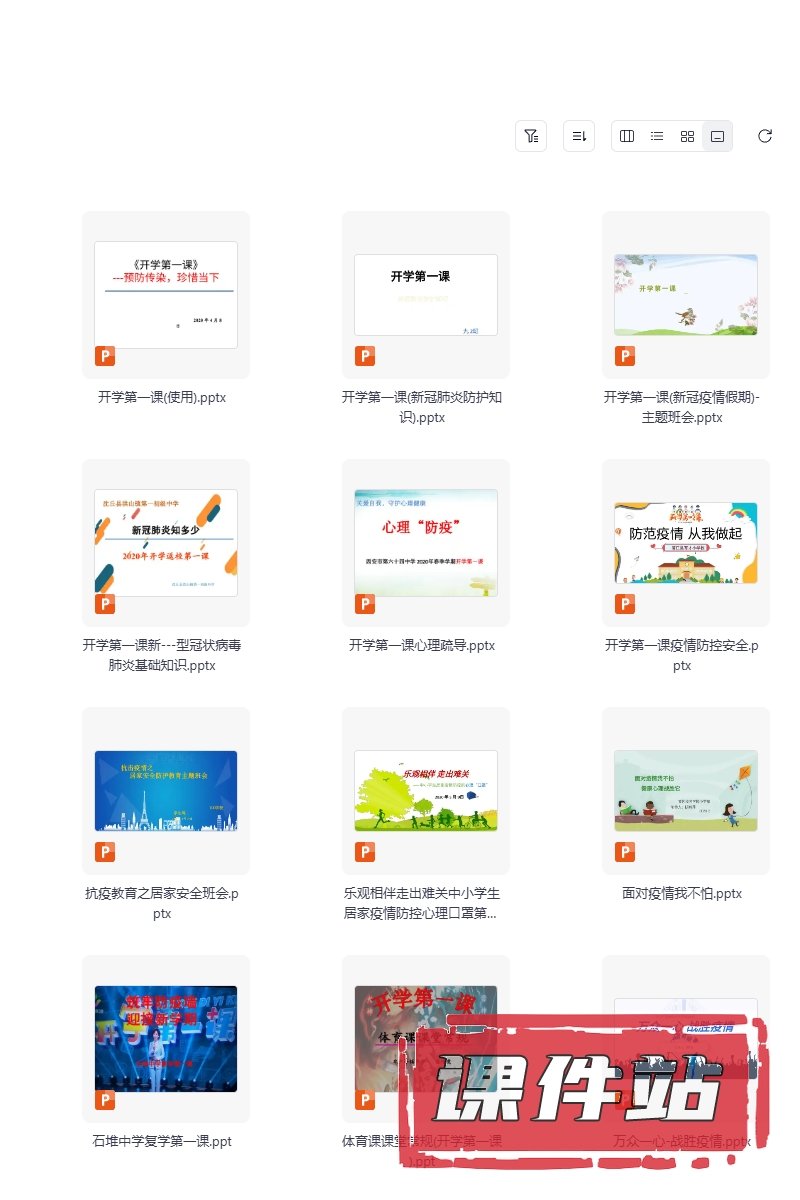Open the sort order menu
The width and height of the screenshot is (800, 1200).
pyautogui.click(x=579, y=136)
